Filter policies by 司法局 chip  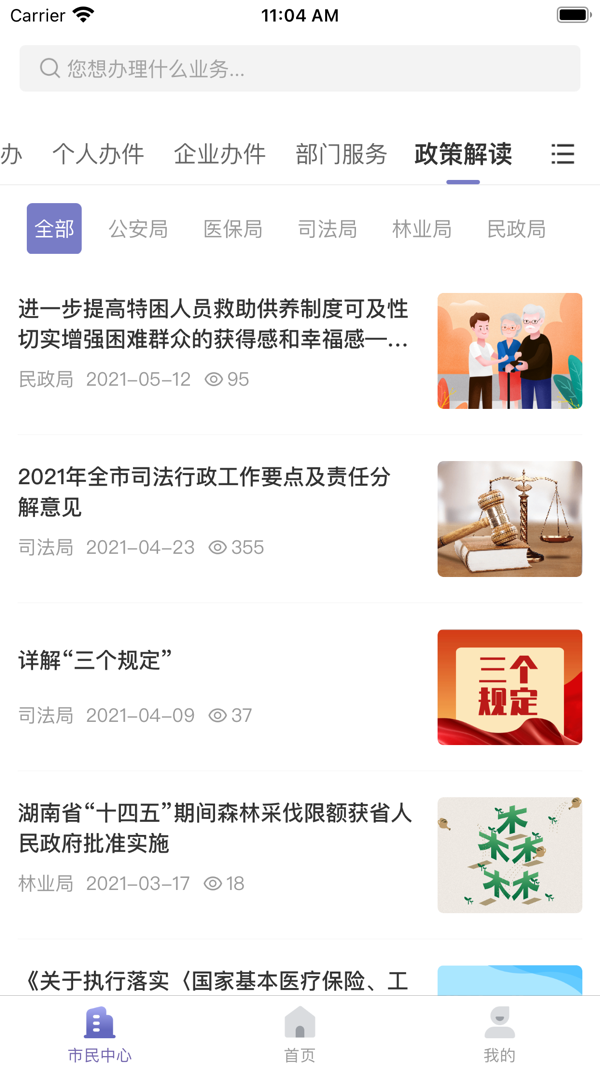327,229
